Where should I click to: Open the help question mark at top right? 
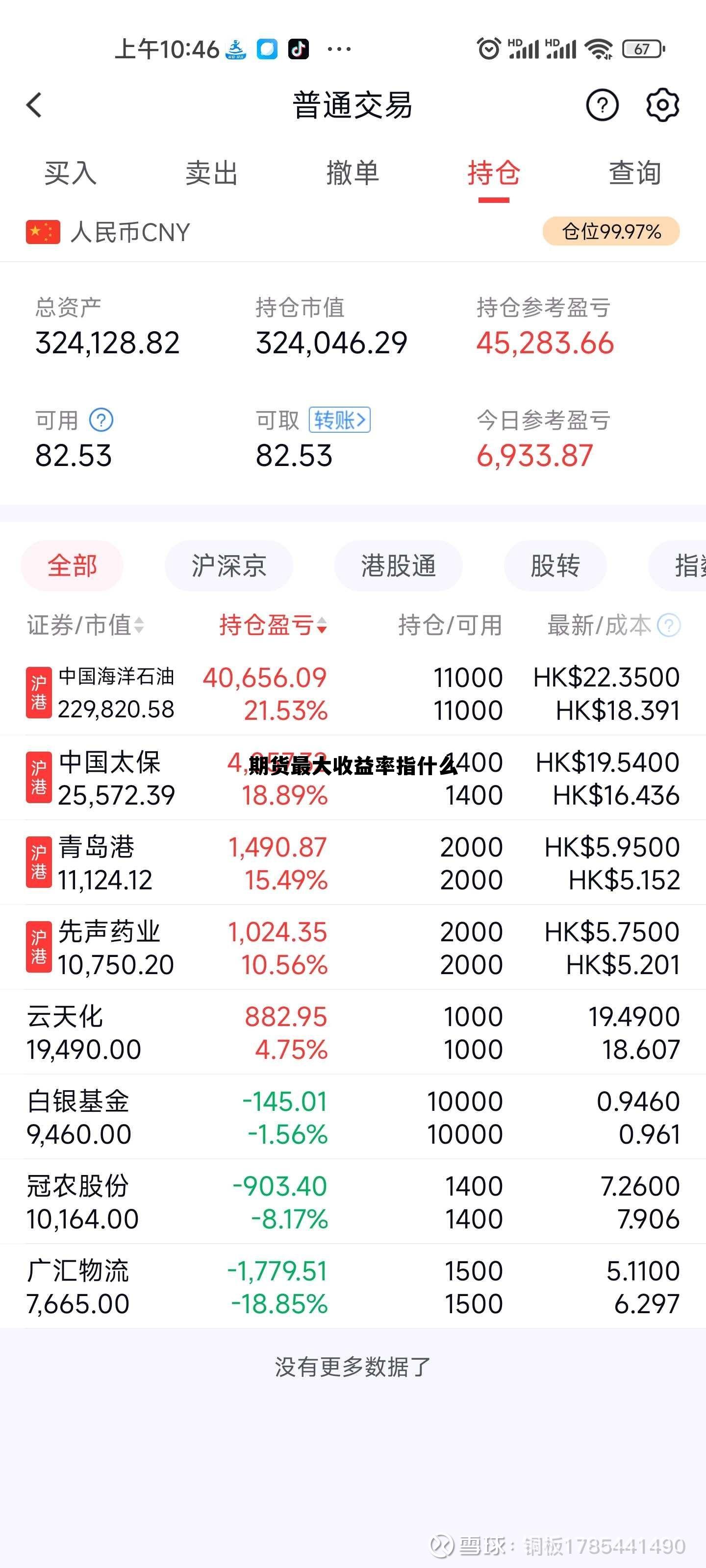pos(603,105)
